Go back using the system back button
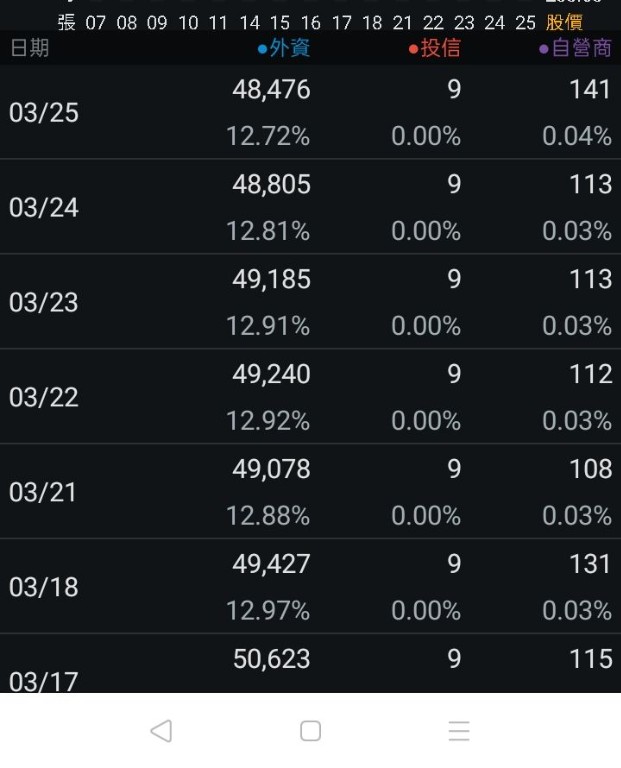This screenshot has height=768, width=621. [161, 731]
